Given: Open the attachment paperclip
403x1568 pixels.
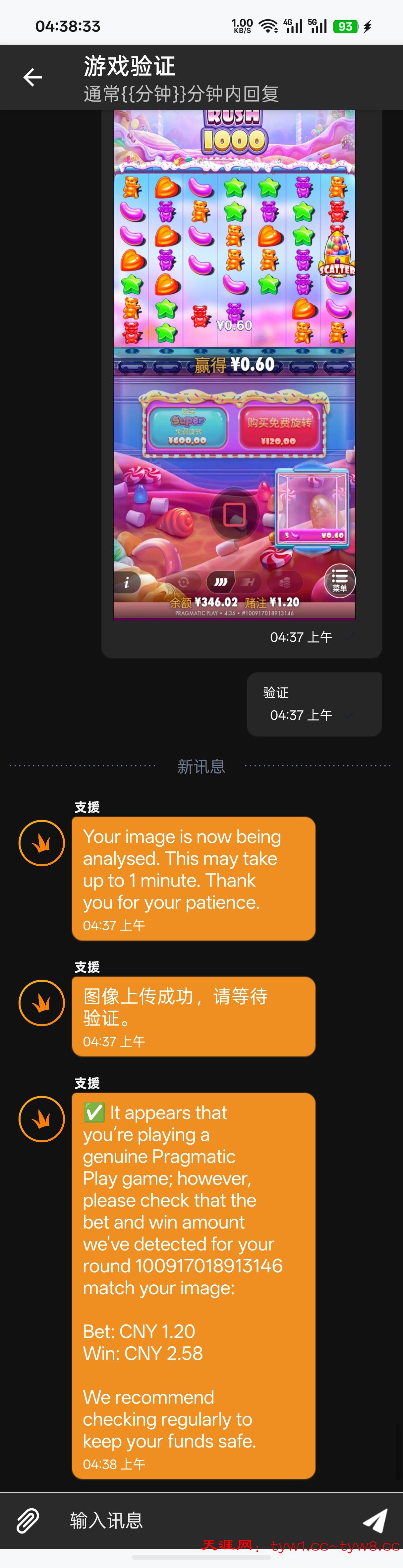Looking at the screenshot, I should 28,1520.
